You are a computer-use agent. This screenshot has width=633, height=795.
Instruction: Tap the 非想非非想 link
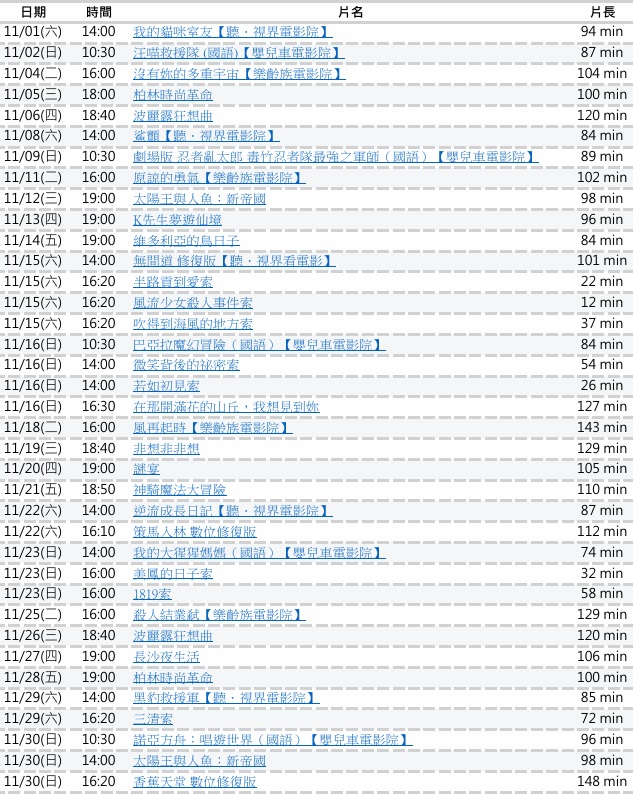click(166, 449)
